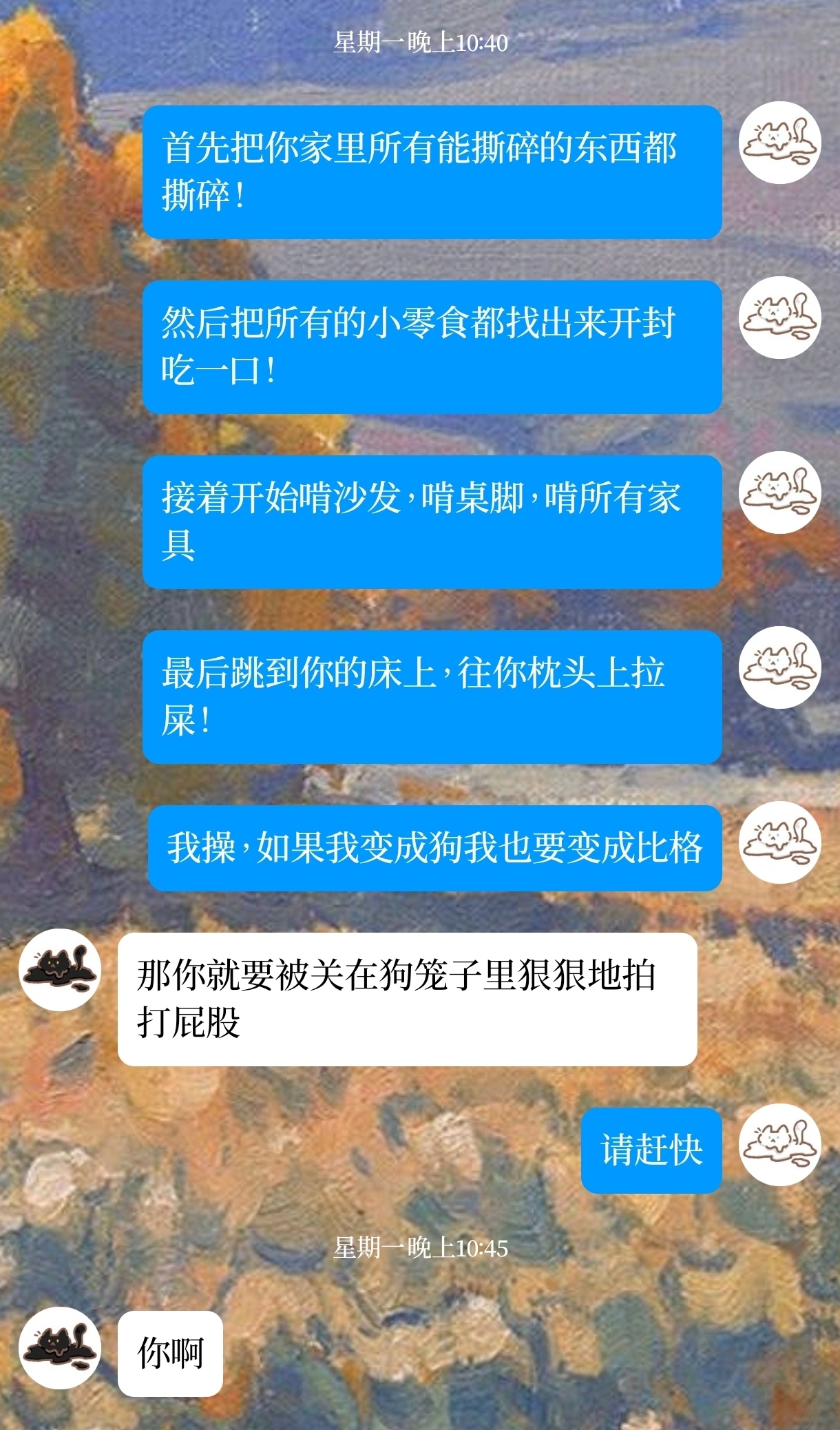Open sender's avatar beside 请赶快 message

point(779,1144)
